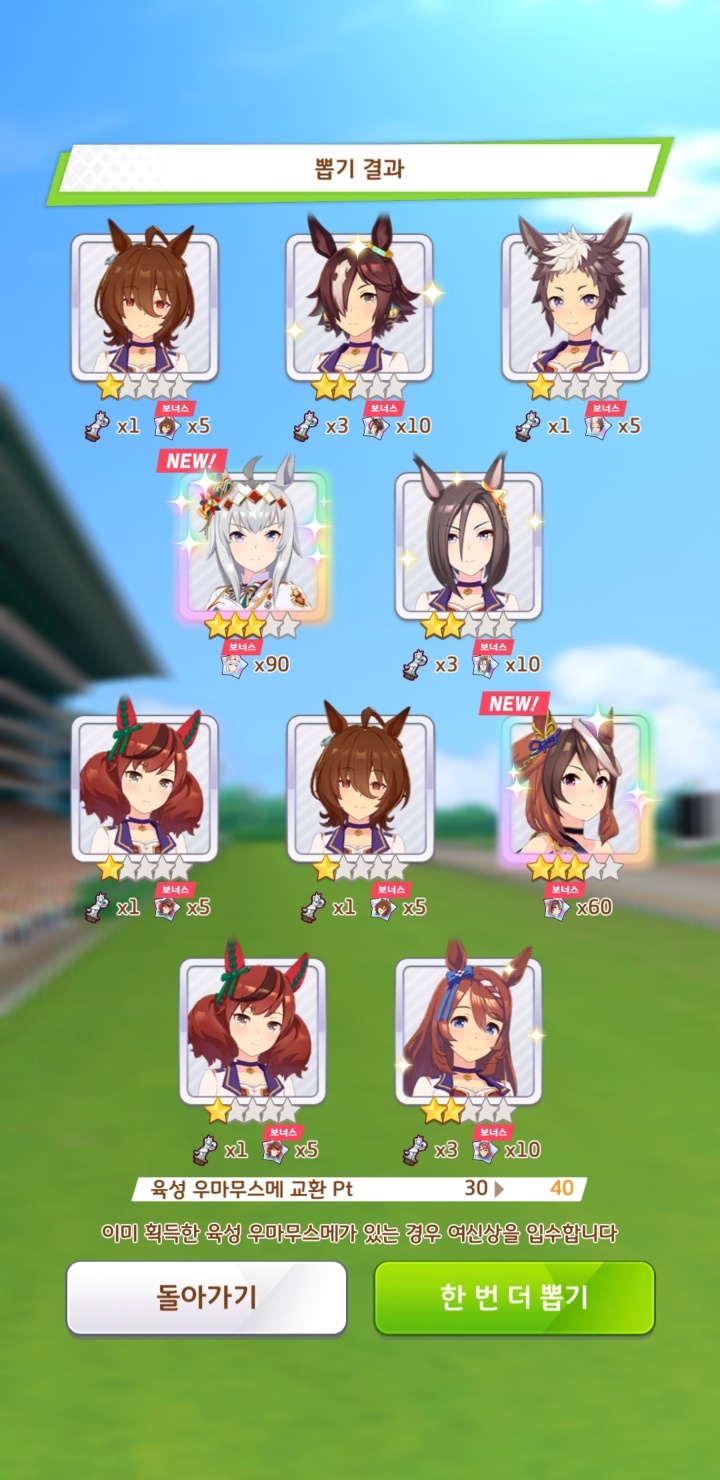Image resolution: width=720 pixels, height=1480 pixels.
Task: Select the blue-ribbon character card
Action: (468, 1030)
